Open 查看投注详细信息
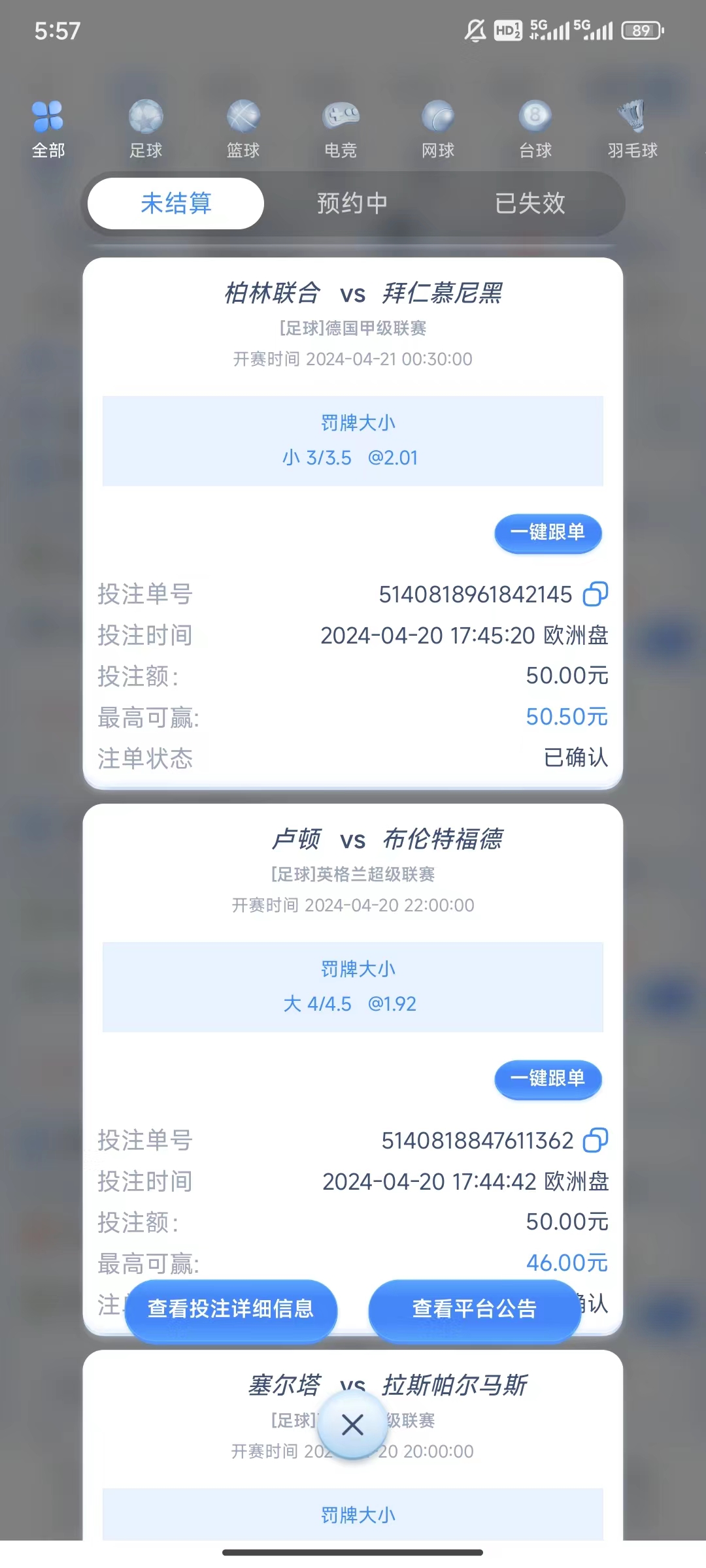This screenshot has height=1568, width=706. 231,1309
